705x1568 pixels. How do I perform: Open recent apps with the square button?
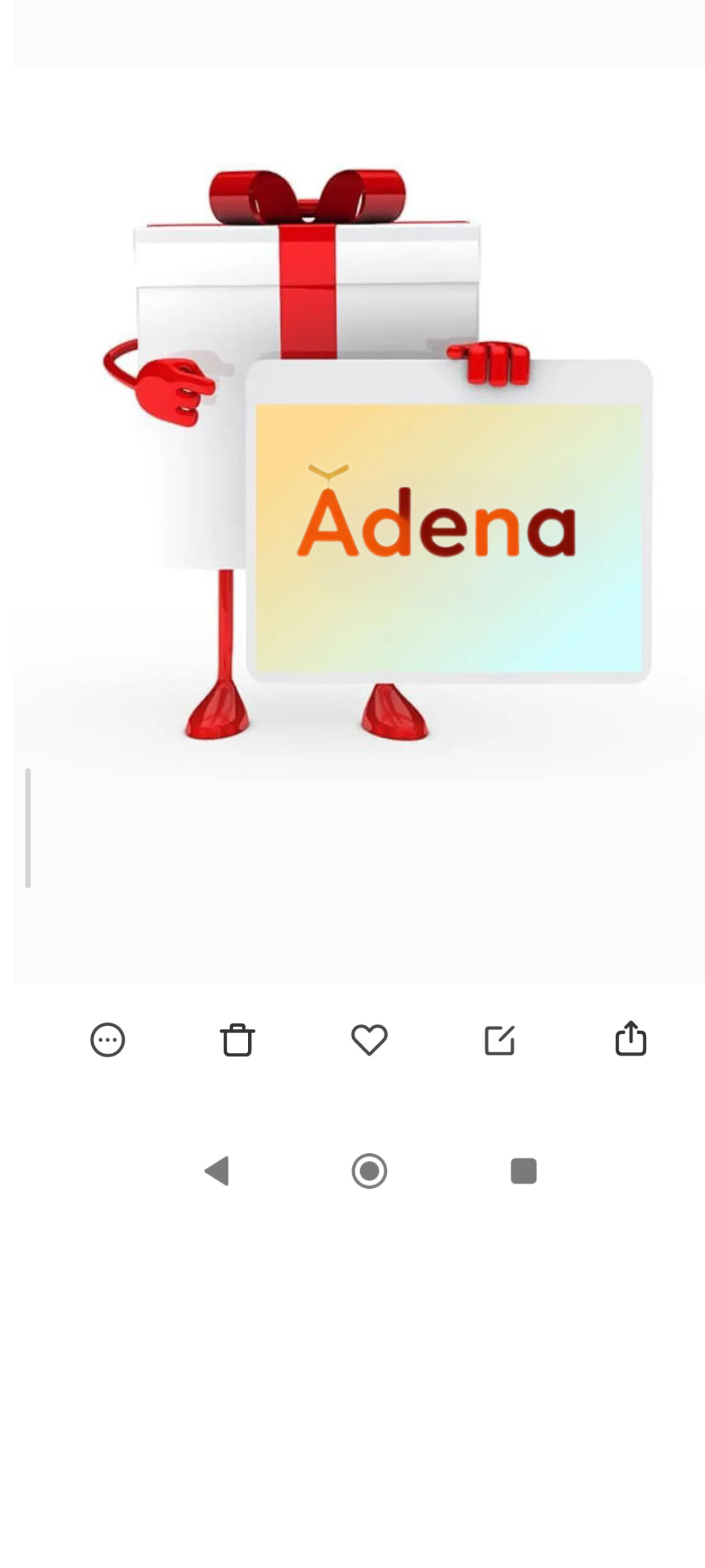click(x=524, y=1171)
